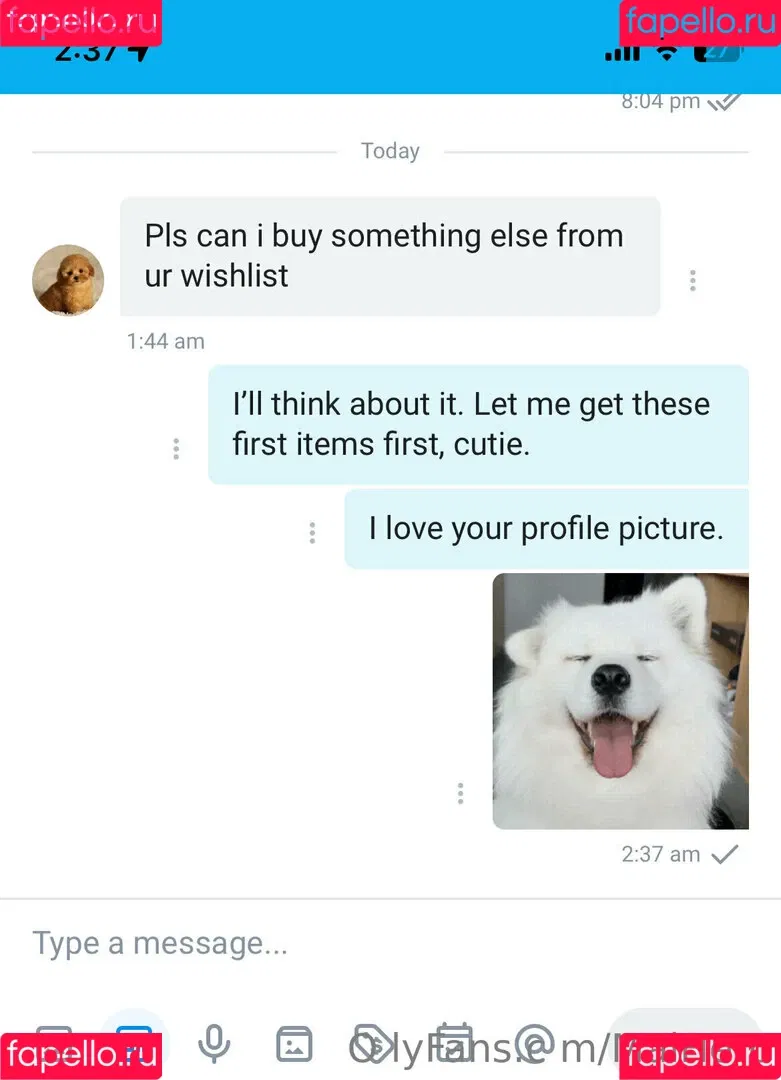This screenshot has height=1080, width=781.
Task: Open options for the white dog photo
Action: (x=460, y=794)
